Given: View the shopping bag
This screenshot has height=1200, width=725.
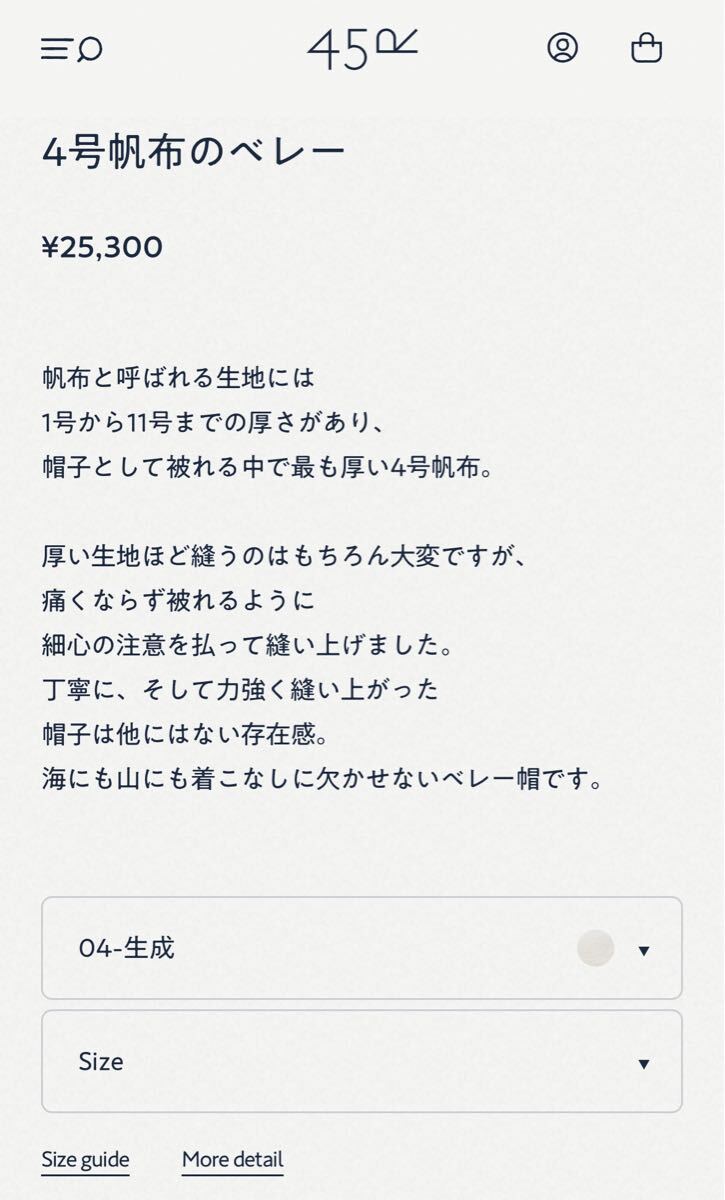Looking at the screenshot, I should [x=647, y=48].
